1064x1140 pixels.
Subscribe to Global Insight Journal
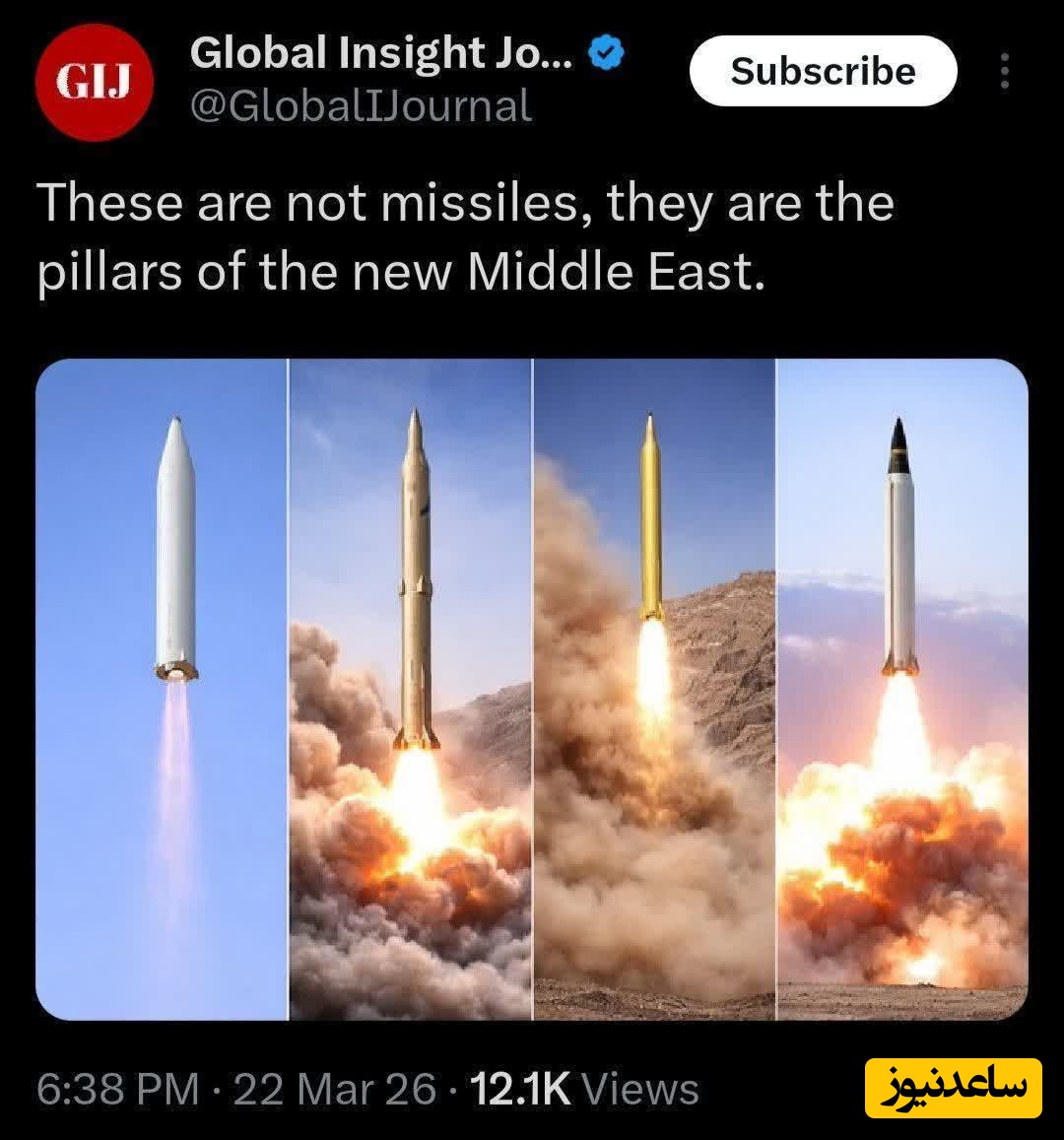click(x=823, y=71)
